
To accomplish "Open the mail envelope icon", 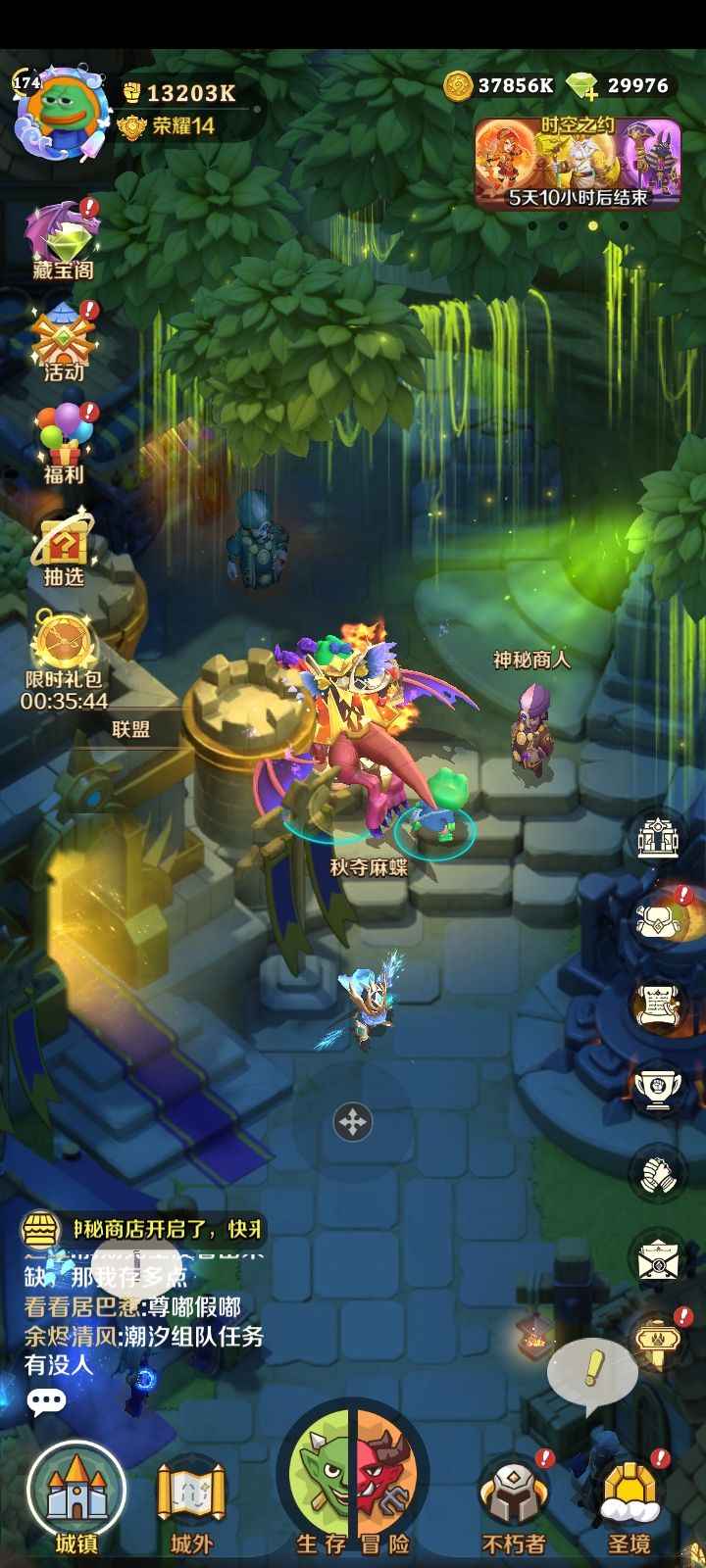I will point(658,1260).
